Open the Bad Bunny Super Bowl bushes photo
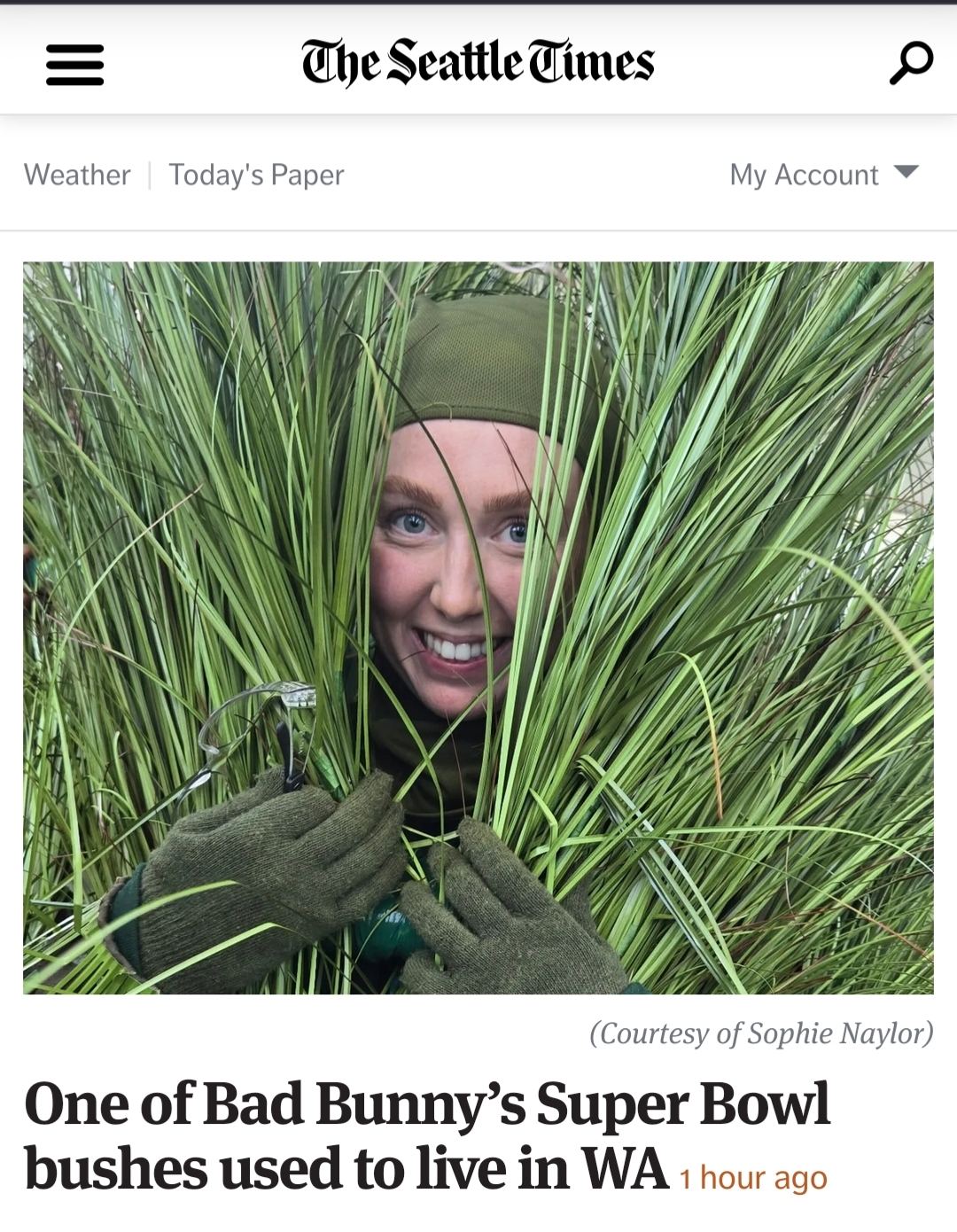This screenshot has height=1232, width=957. click(478, 628)
